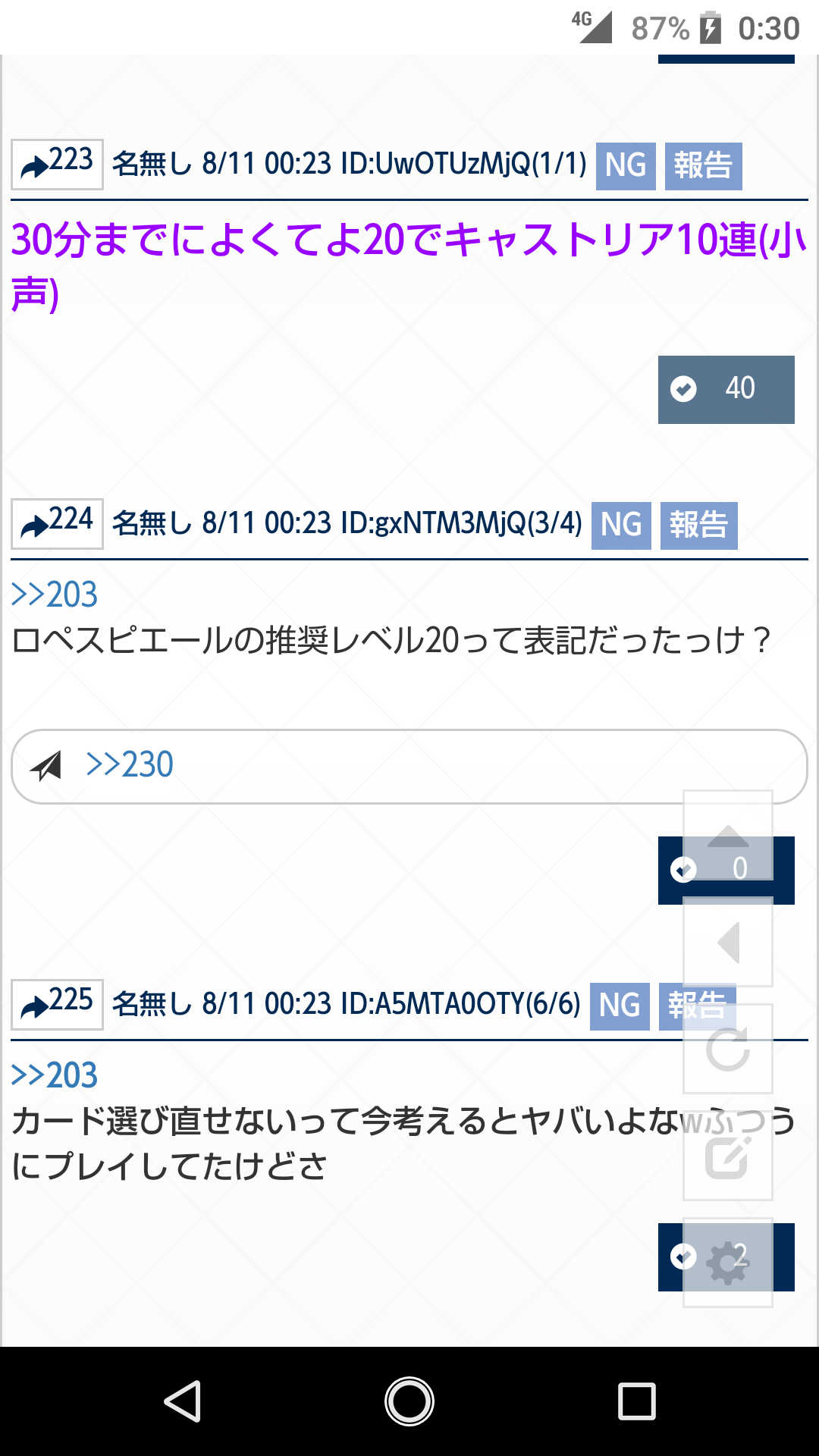Reload the thread with refresh icon
Image resolution: width=819 pixels, height=1456 pixels.
(x=728, y=1049)
